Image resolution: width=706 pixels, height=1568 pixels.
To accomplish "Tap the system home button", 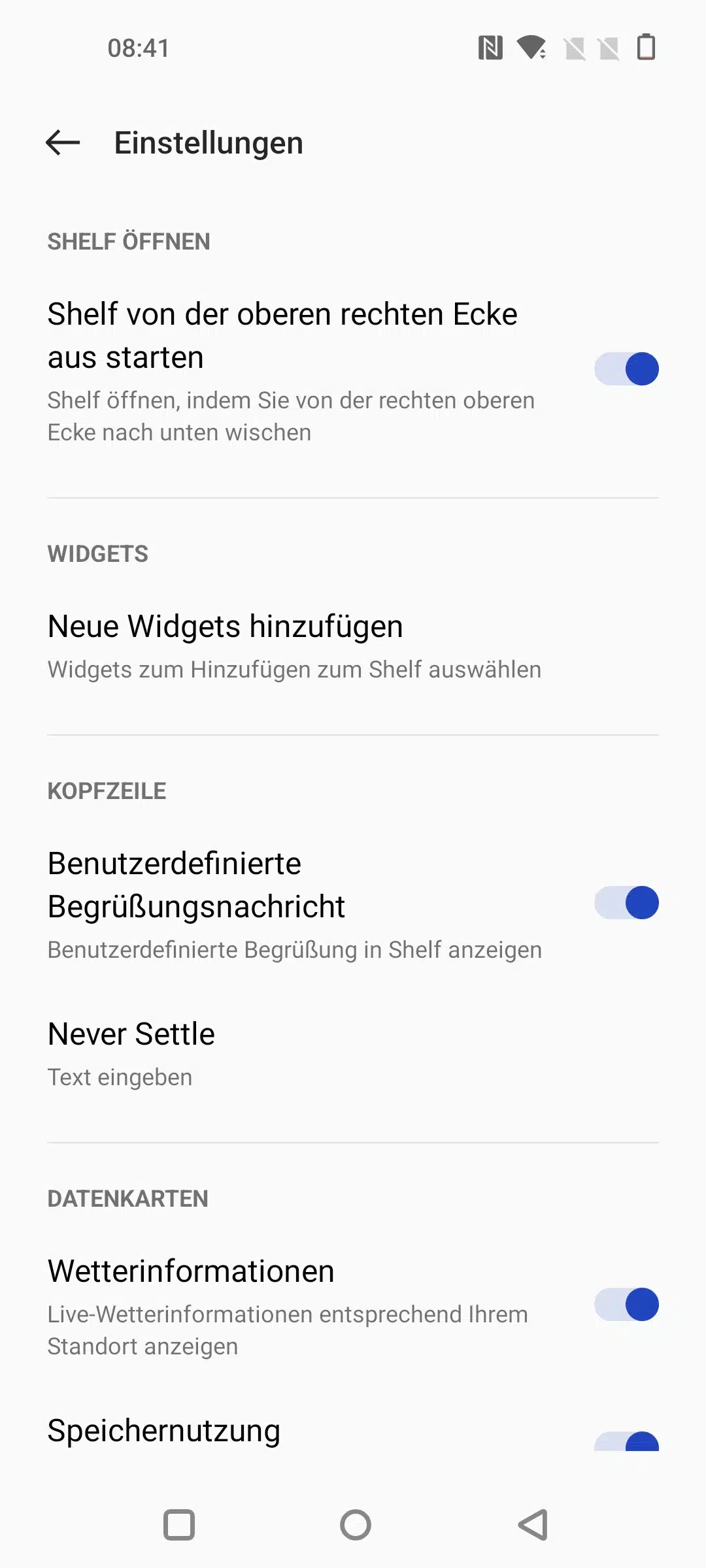I will click(355, 1526).
